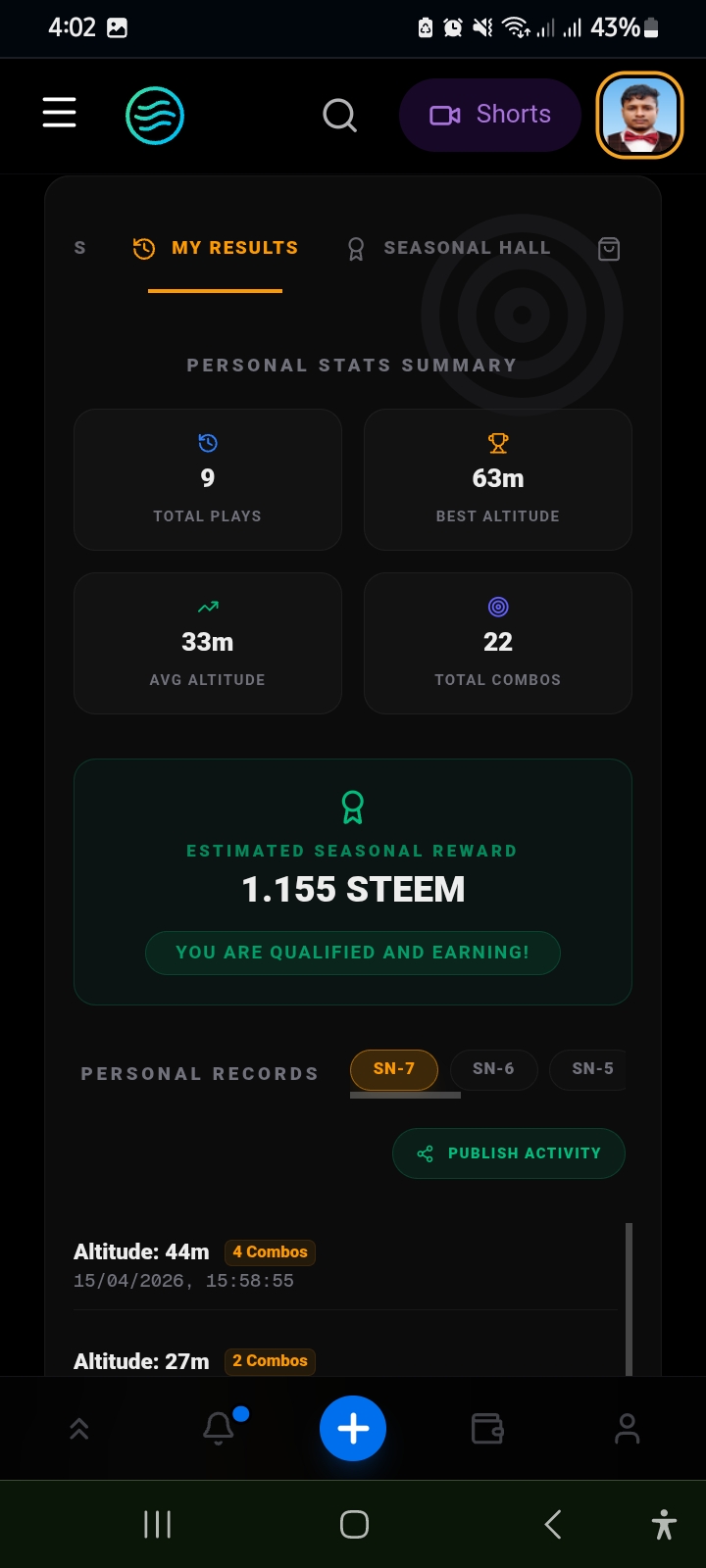Open the shop bag tab
Screen dimensions: 706x1568
coord(609,249)
